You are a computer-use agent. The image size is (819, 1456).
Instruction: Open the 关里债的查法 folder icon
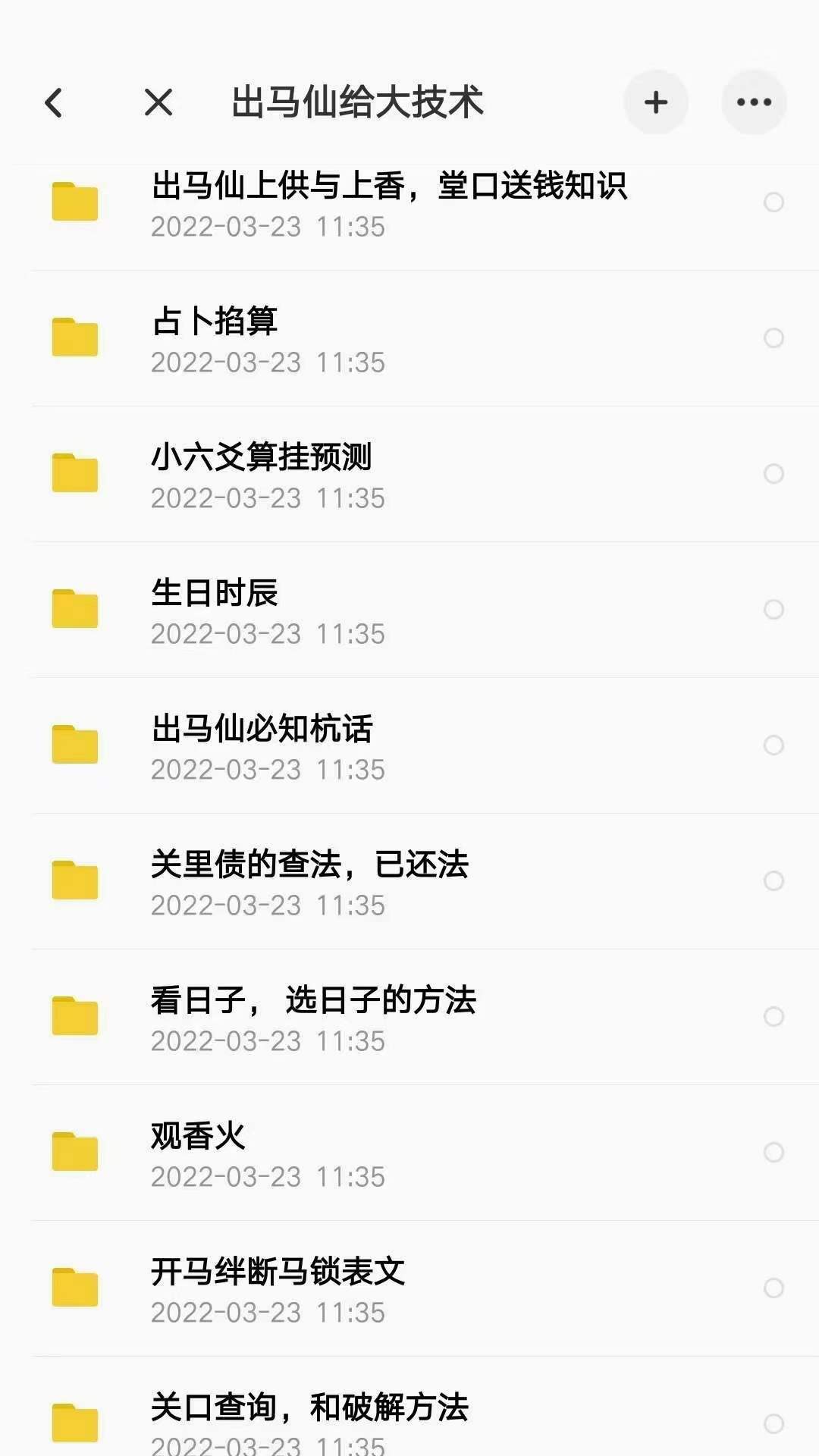[x=74, y=880]
